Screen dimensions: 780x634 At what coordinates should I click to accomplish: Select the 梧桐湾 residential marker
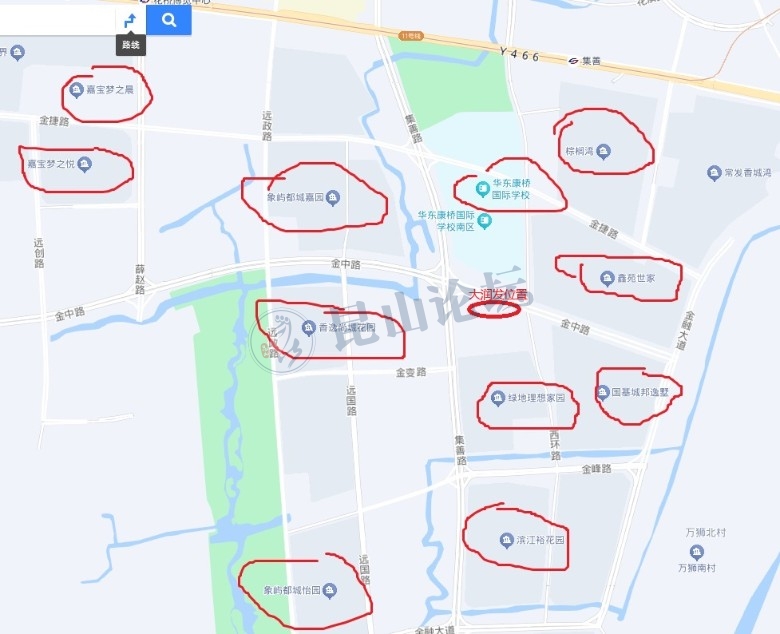click(x=603, y=152)
